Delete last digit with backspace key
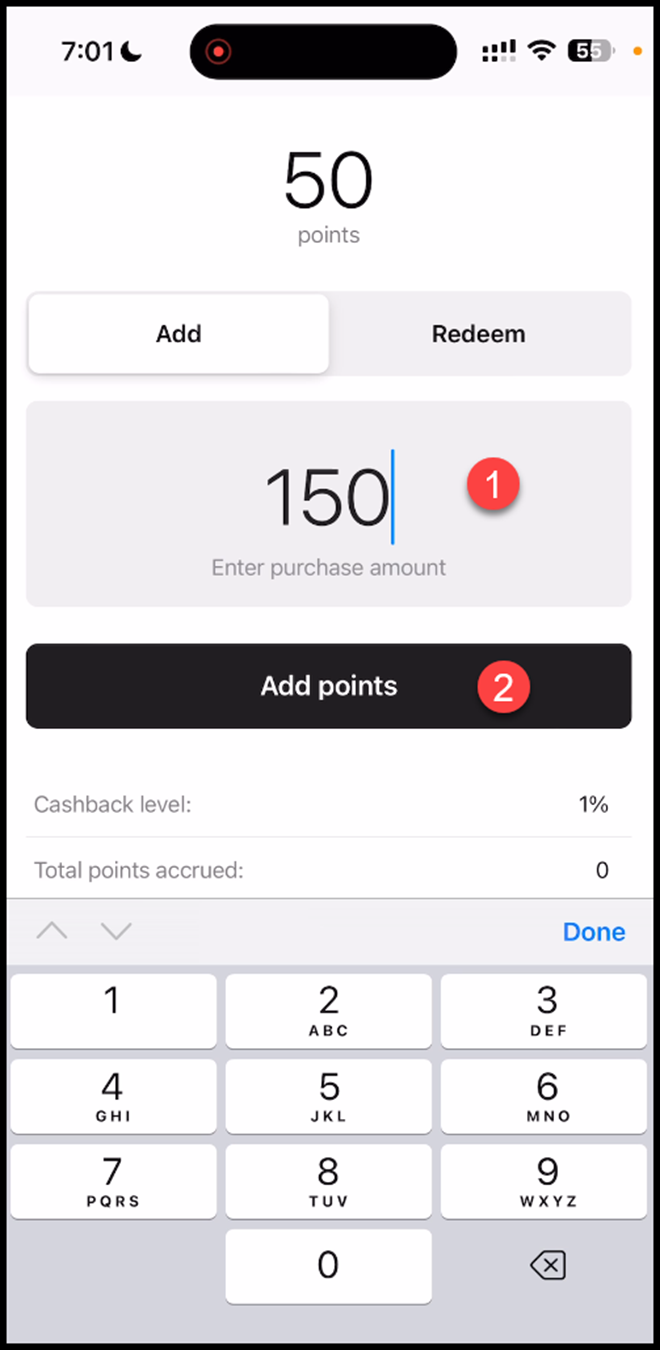The width and height of the screenshot is (660, 1350). (547, 1266)
